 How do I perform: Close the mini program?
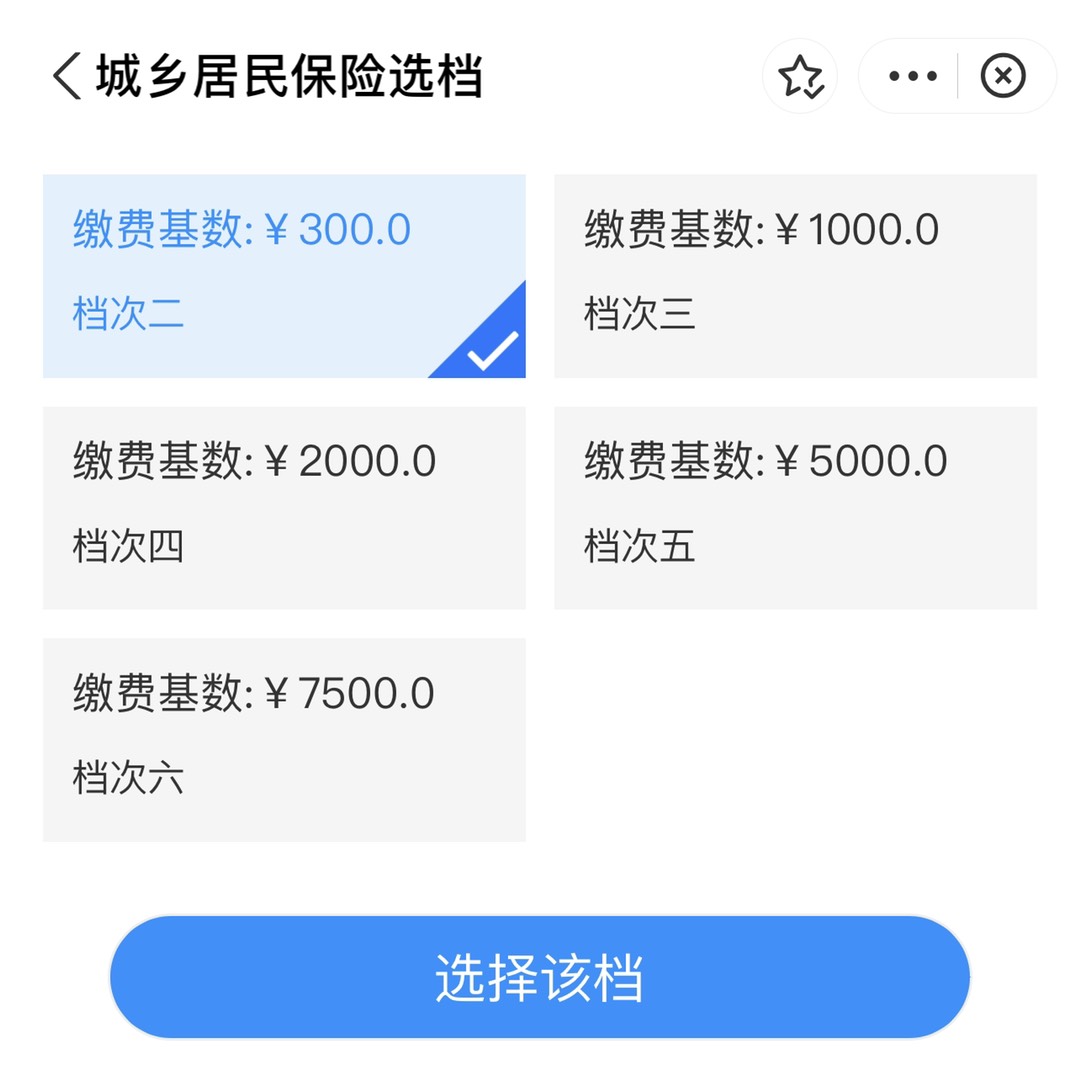(x=1003, y=76)
